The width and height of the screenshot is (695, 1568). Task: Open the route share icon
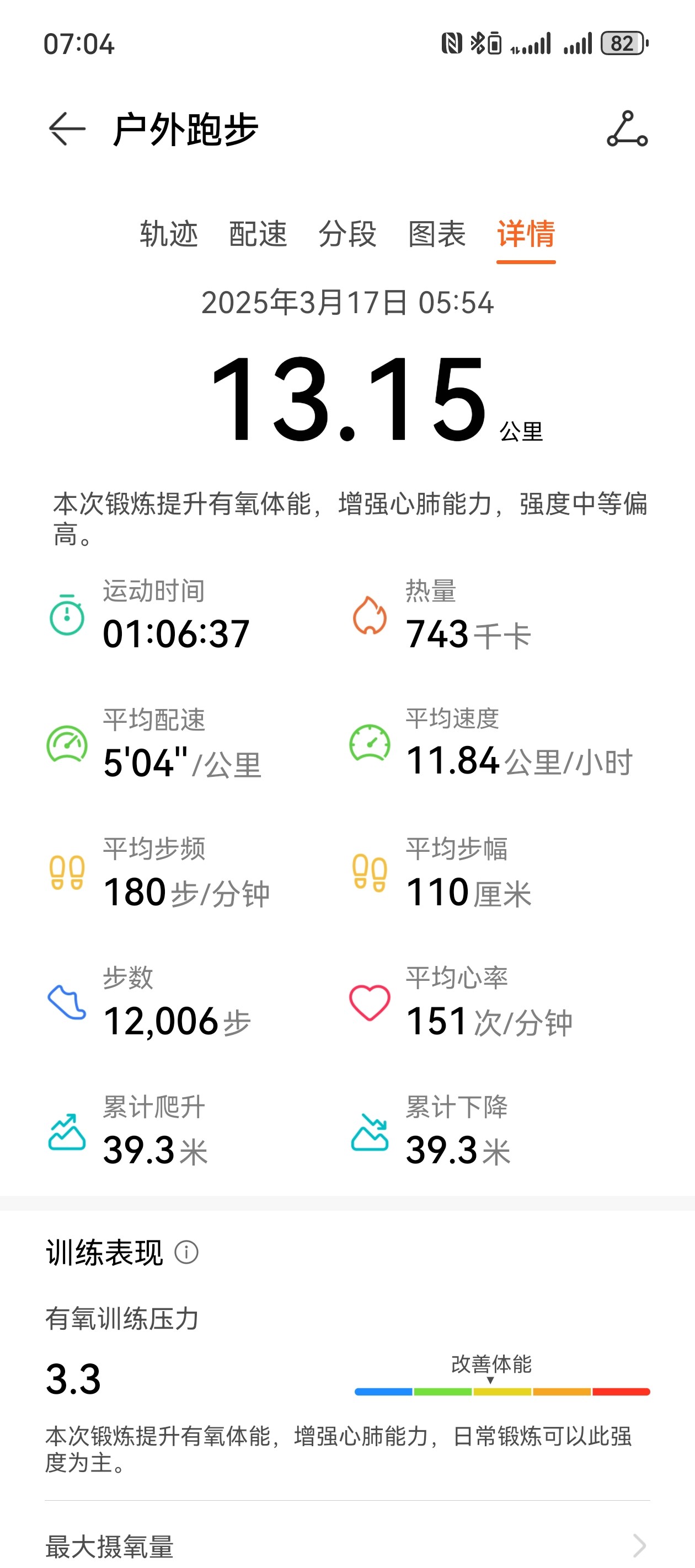click(627, 129)
